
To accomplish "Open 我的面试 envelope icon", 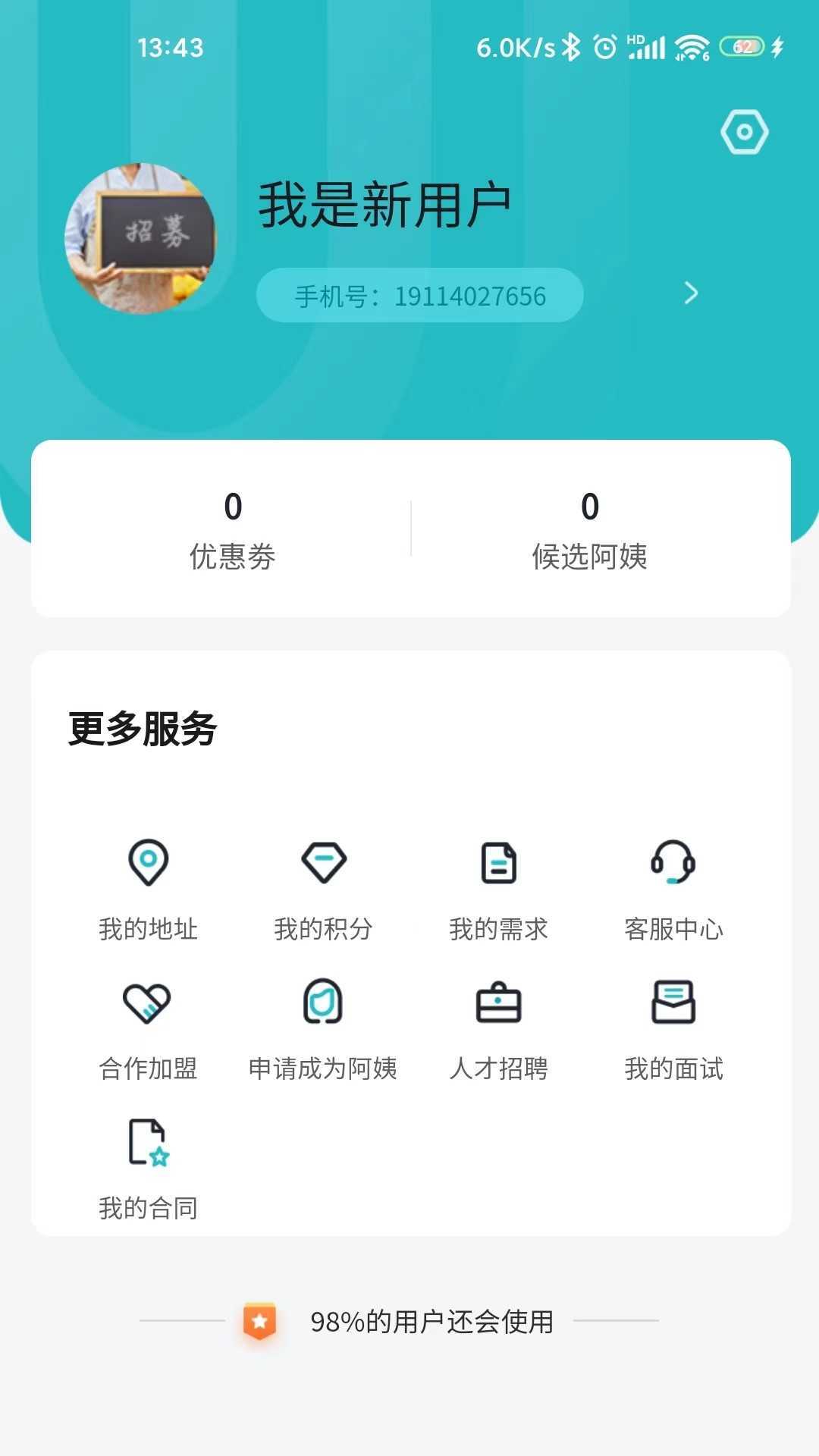I will coord(673,1003).
